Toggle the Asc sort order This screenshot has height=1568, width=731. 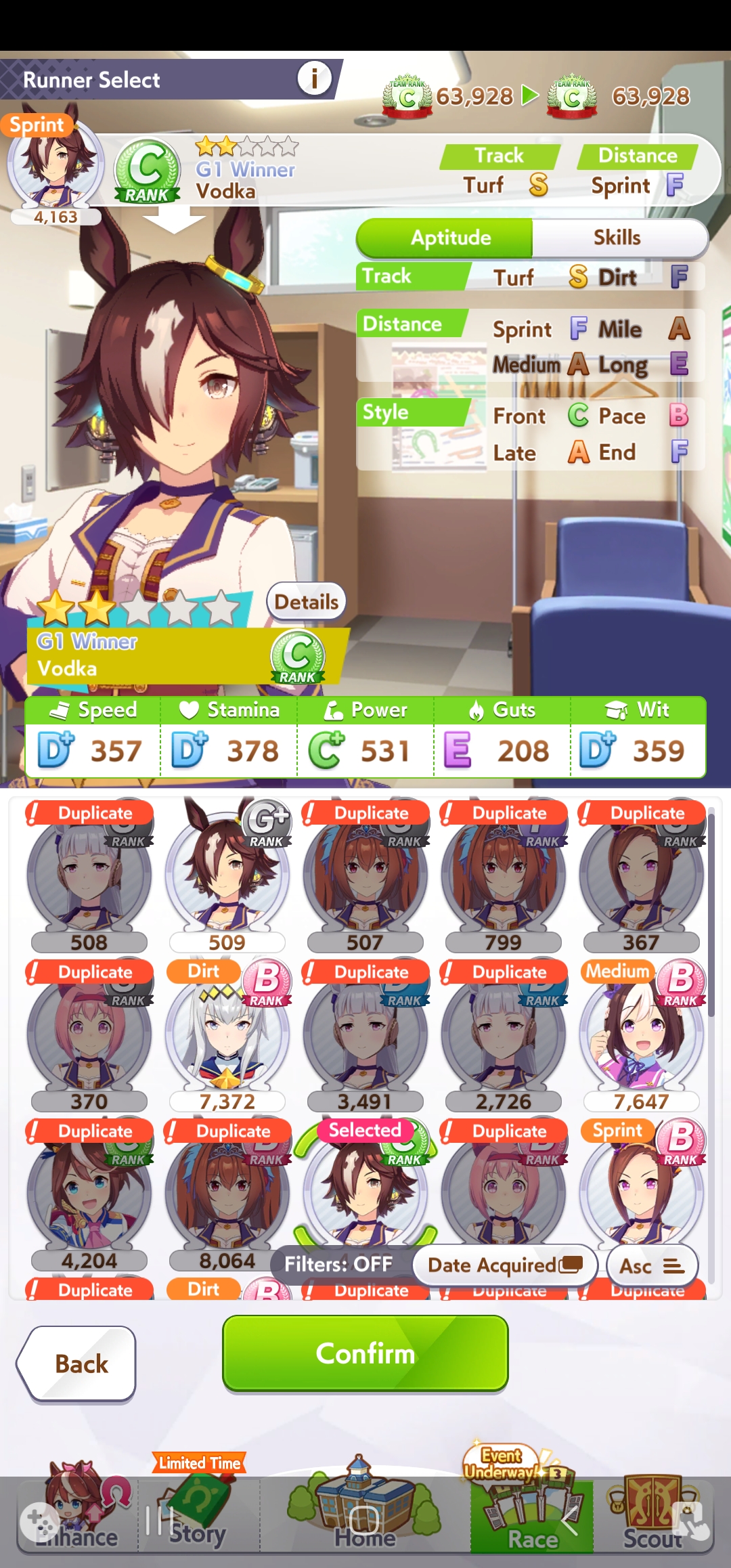(x=651, y=1265)
